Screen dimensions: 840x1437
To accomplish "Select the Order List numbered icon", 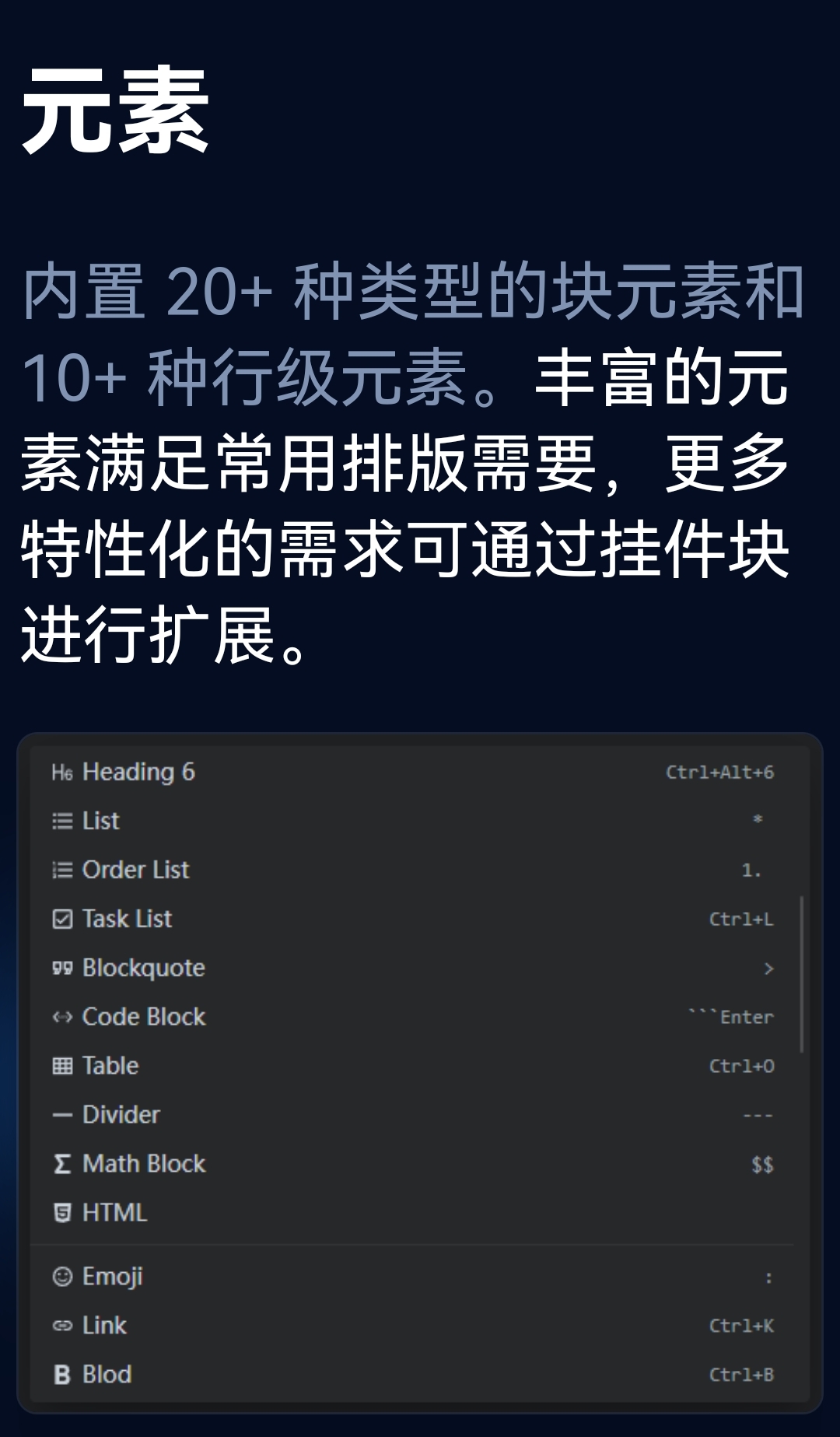I will pos(64,870).
